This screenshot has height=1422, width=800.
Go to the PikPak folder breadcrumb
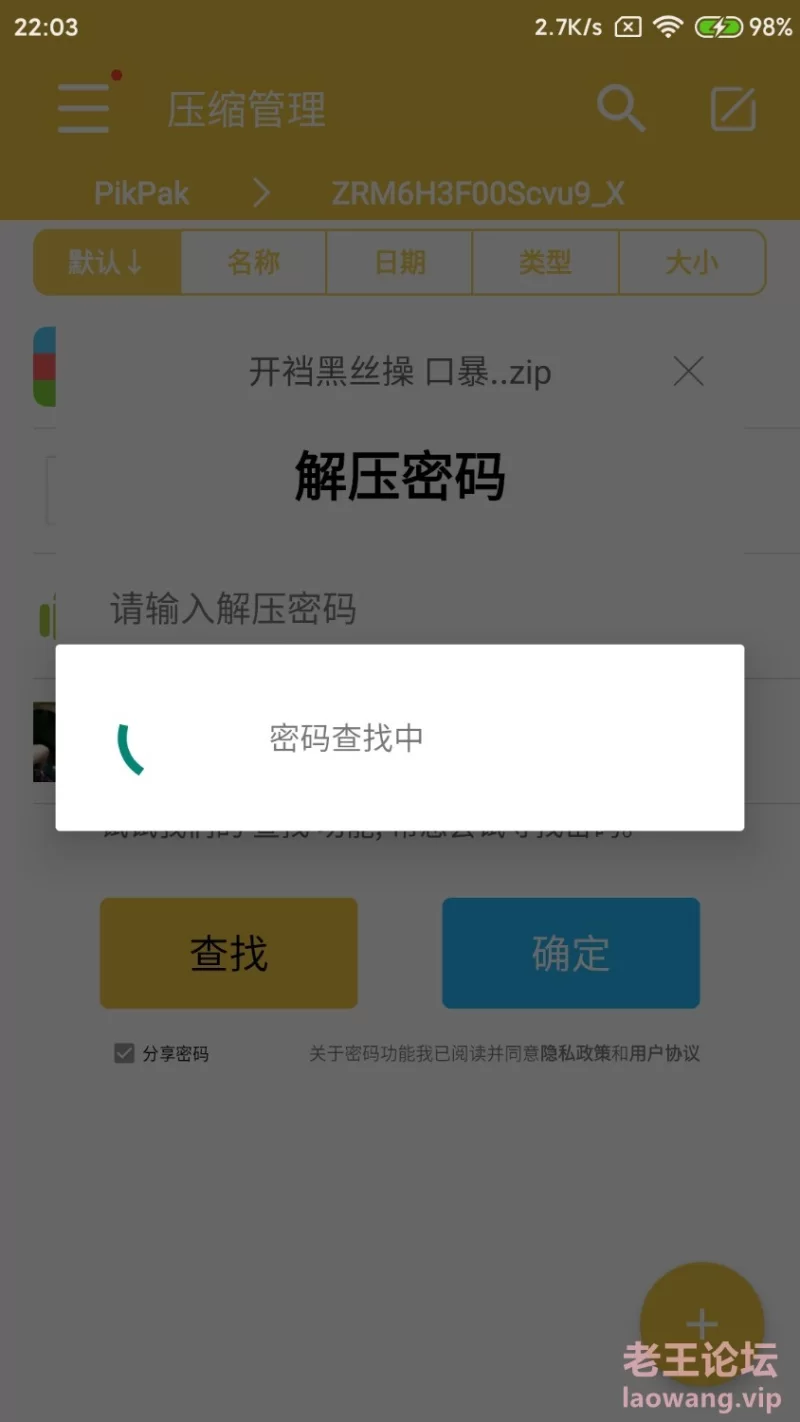[x=141, y=193]
